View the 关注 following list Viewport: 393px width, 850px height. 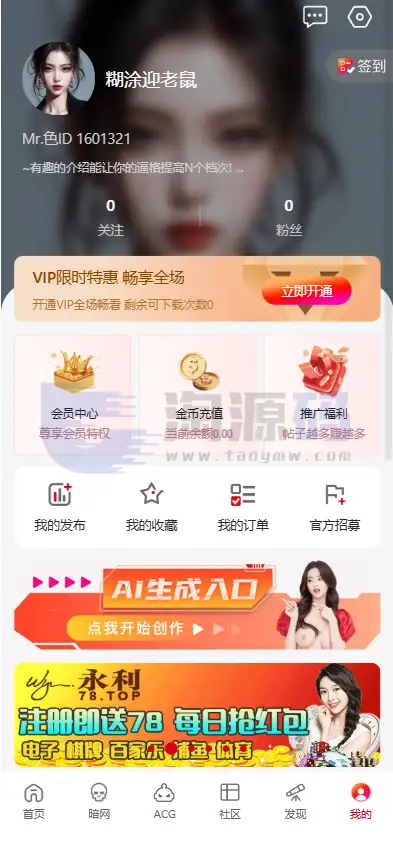pyautogui.click(x=111, y=218)
